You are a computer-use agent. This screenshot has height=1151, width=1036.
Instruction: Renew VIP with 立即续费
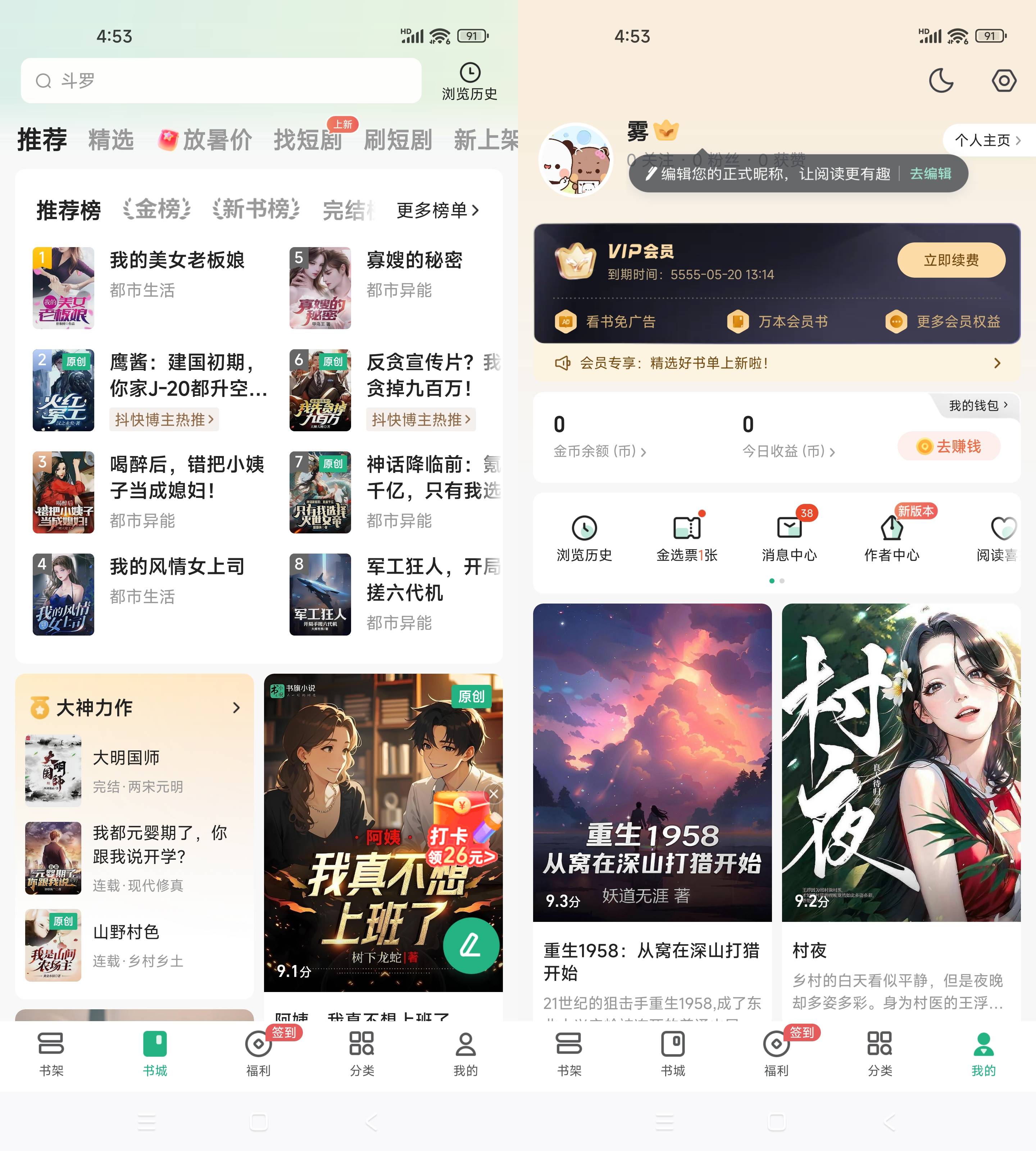coord(951,260)
